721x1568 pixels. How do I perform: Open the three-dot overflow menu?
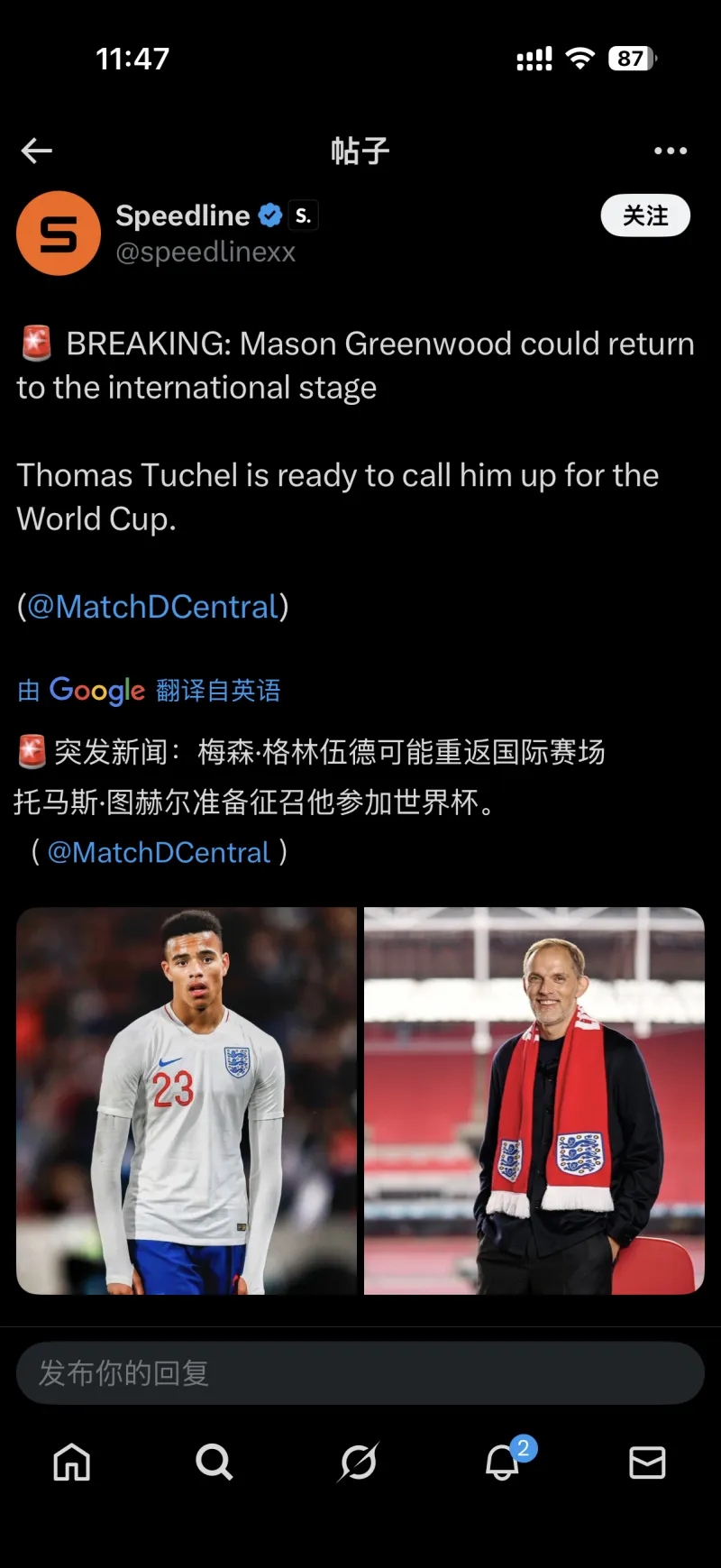[x=670, y=151]
